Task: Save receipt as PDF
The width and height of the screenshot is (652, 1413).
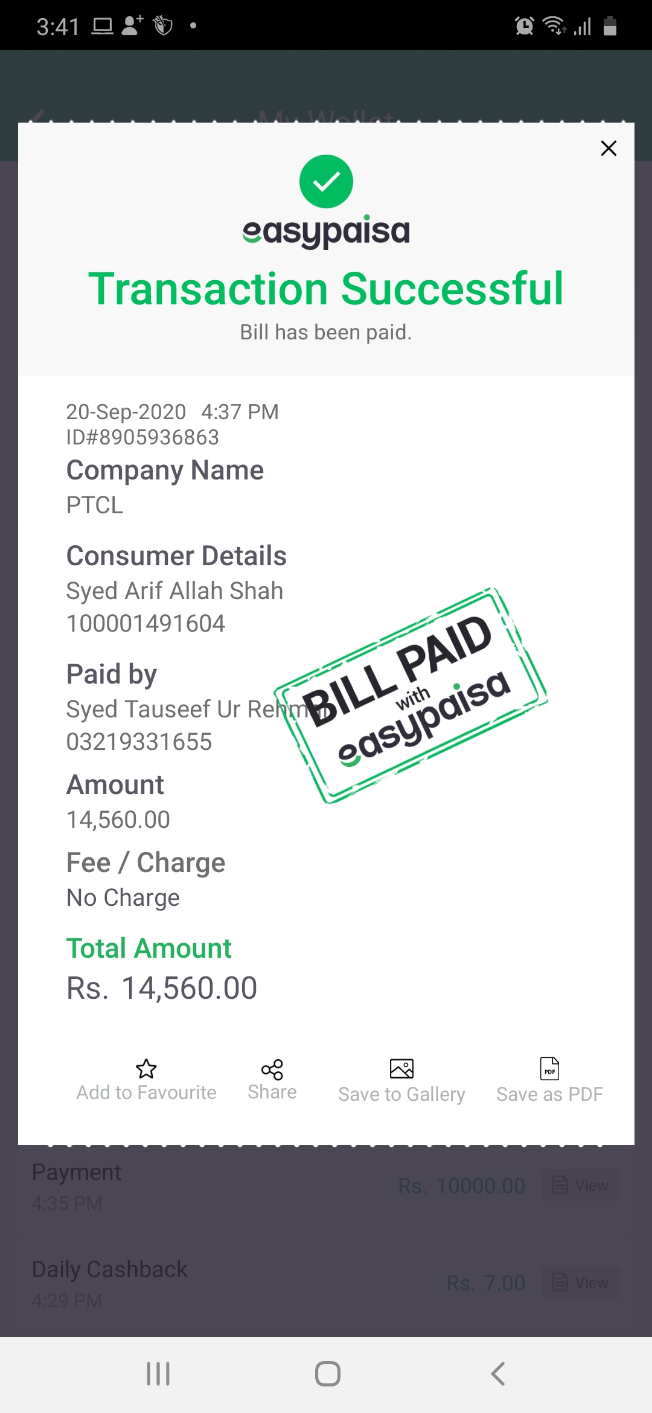Action: click(549, 1081)
